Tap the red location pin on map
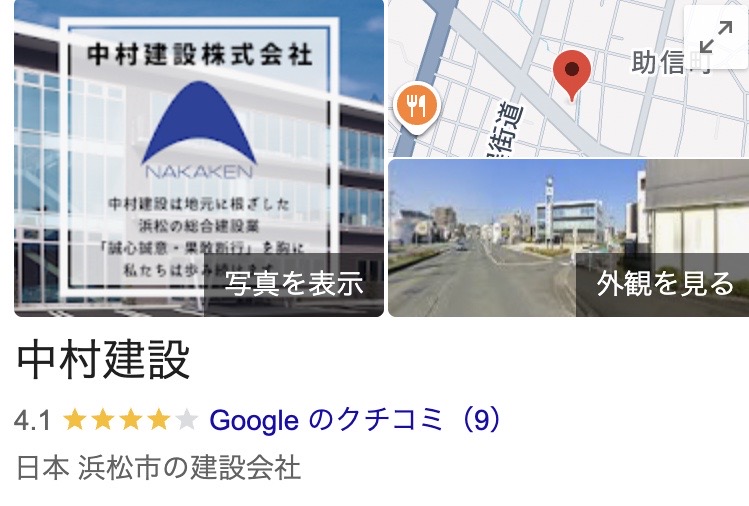 pyautogui.click(x=572, y=72)
